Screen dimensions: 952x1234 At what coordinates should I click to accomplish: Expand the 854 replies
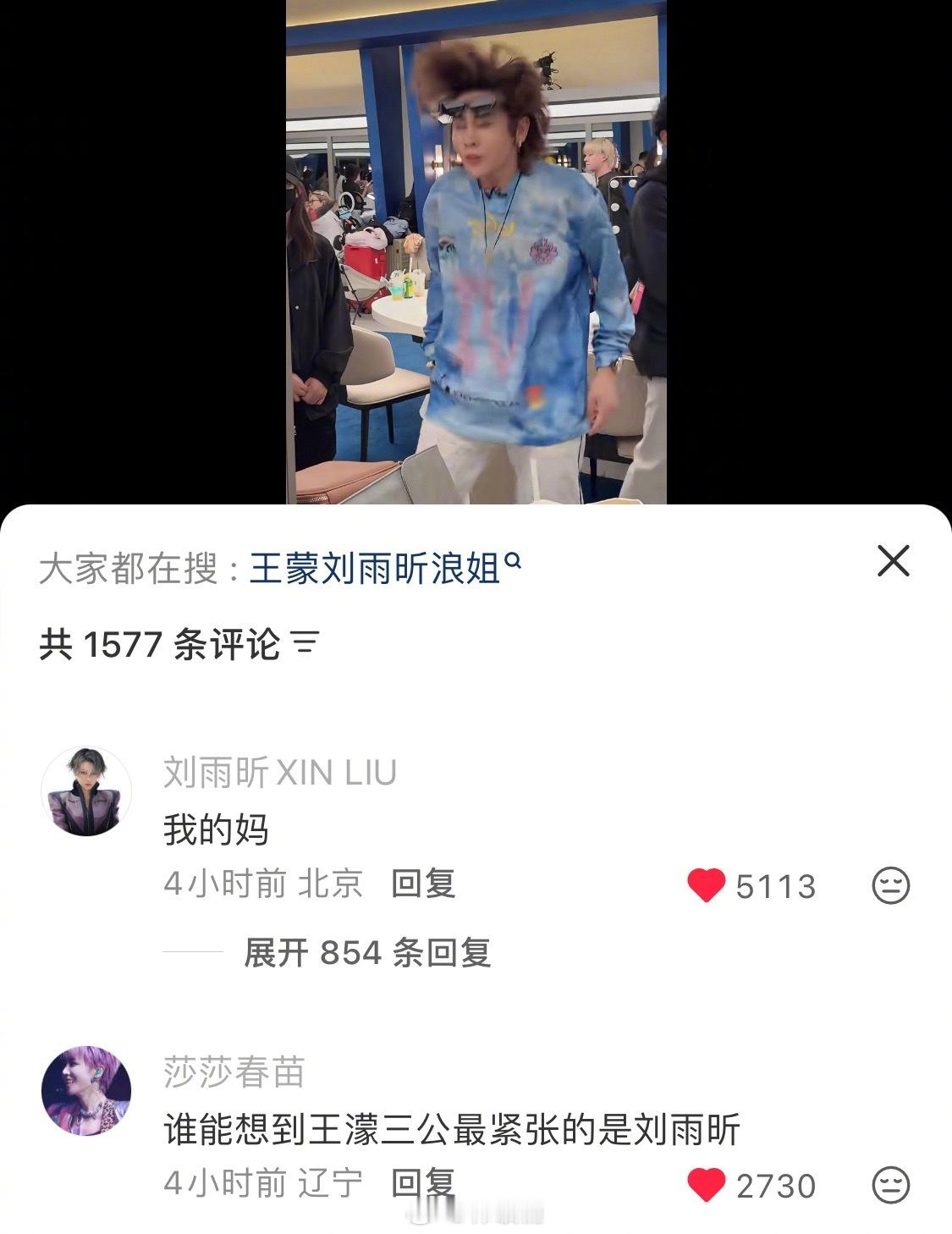pos(367,952)
